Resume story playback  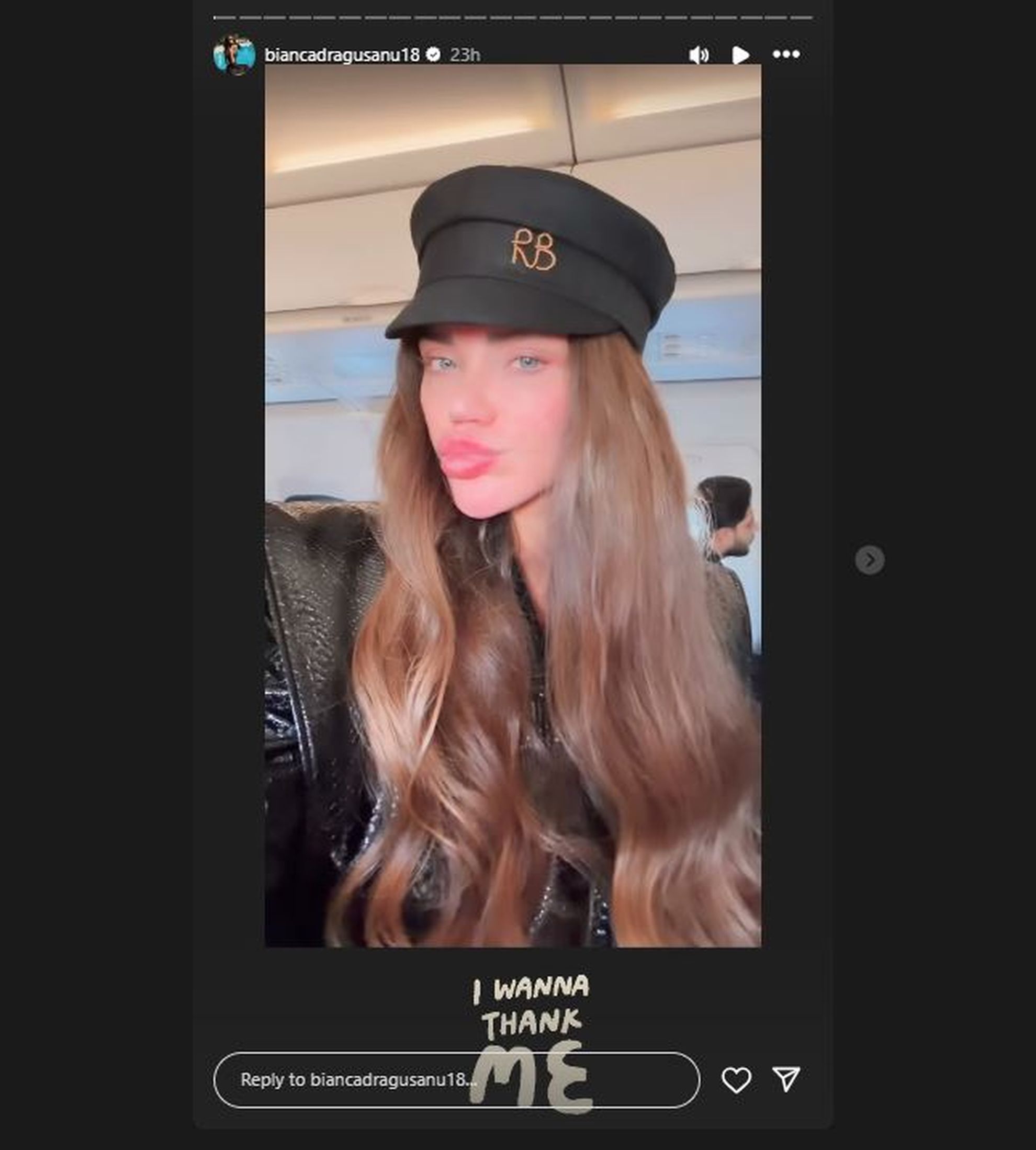coord(740,54)
